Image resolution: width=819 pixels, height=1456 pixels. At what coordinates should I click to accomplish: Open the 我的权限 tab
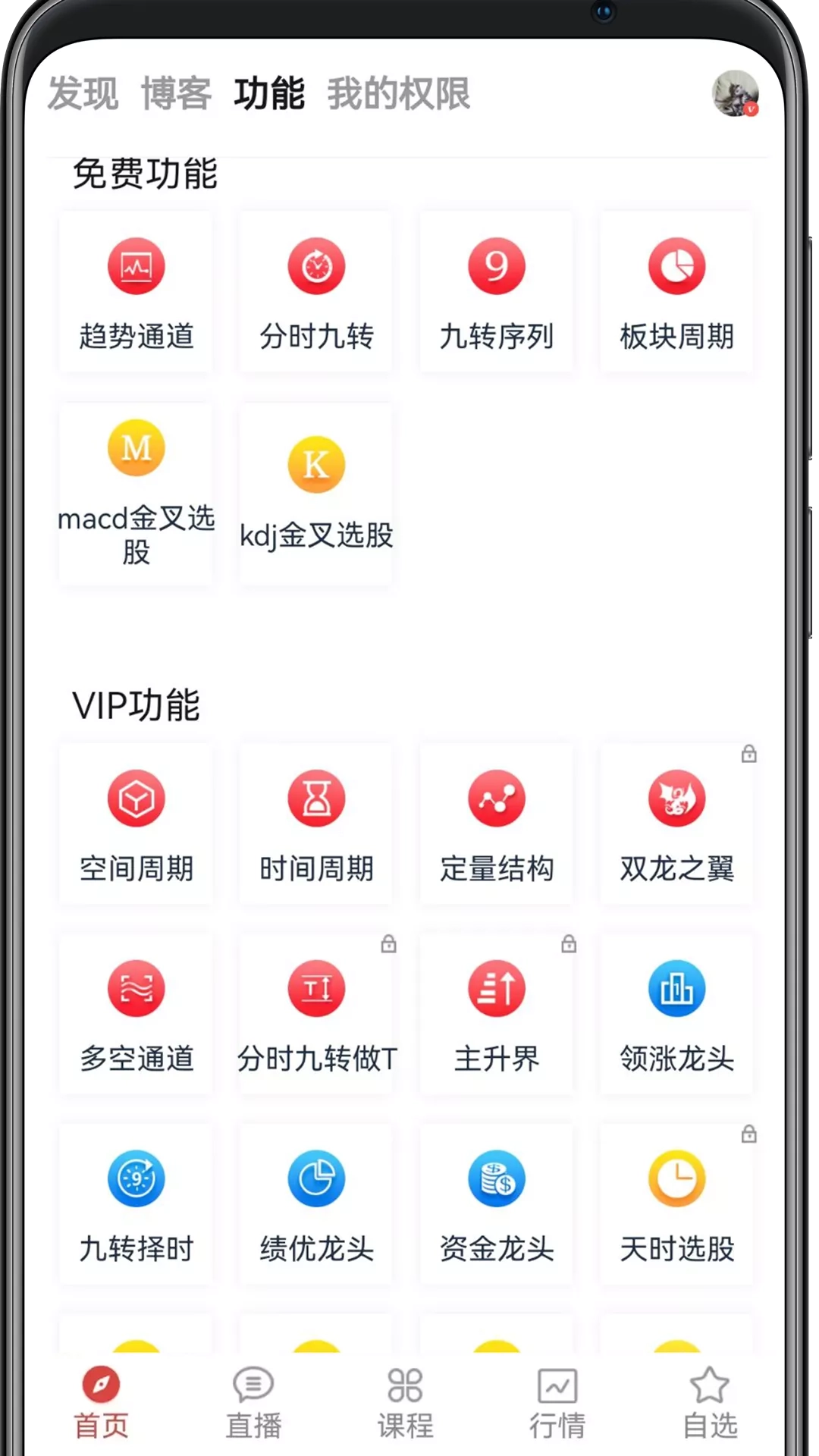398,94
